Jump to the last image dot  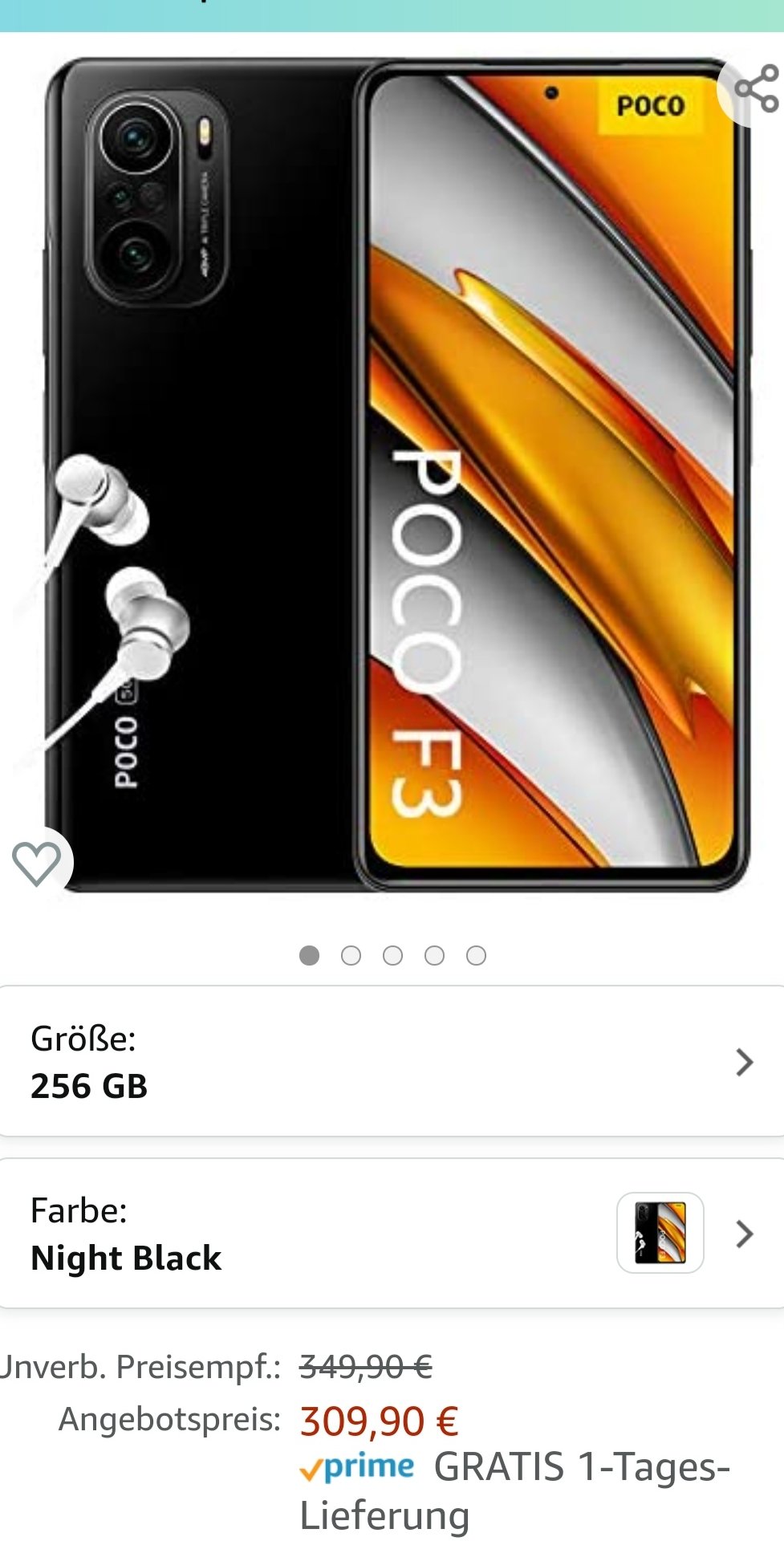pos(476,955)
